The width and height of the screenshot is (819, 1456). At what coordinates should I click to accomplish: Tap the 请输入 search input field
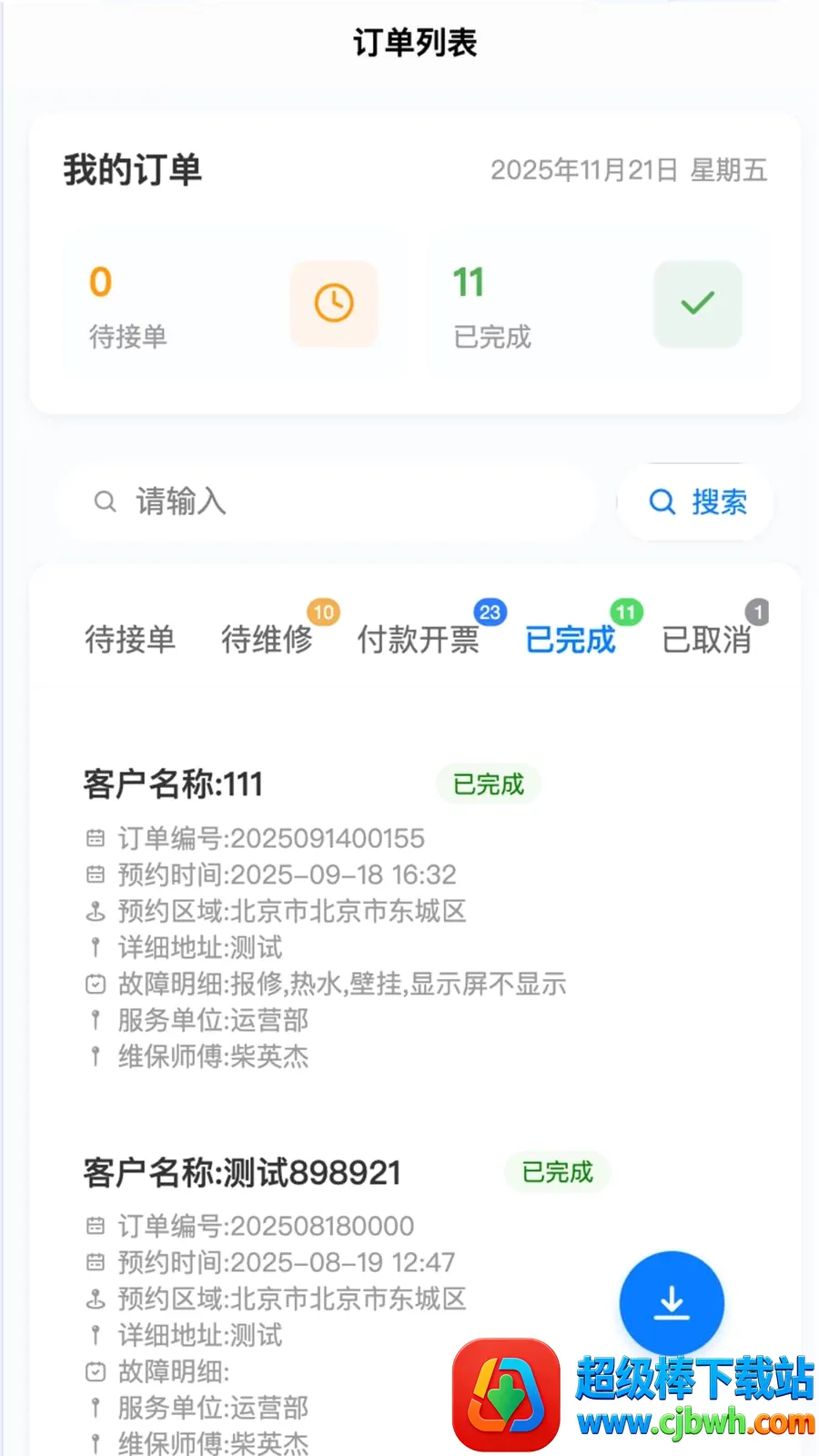tap(326, 501)
